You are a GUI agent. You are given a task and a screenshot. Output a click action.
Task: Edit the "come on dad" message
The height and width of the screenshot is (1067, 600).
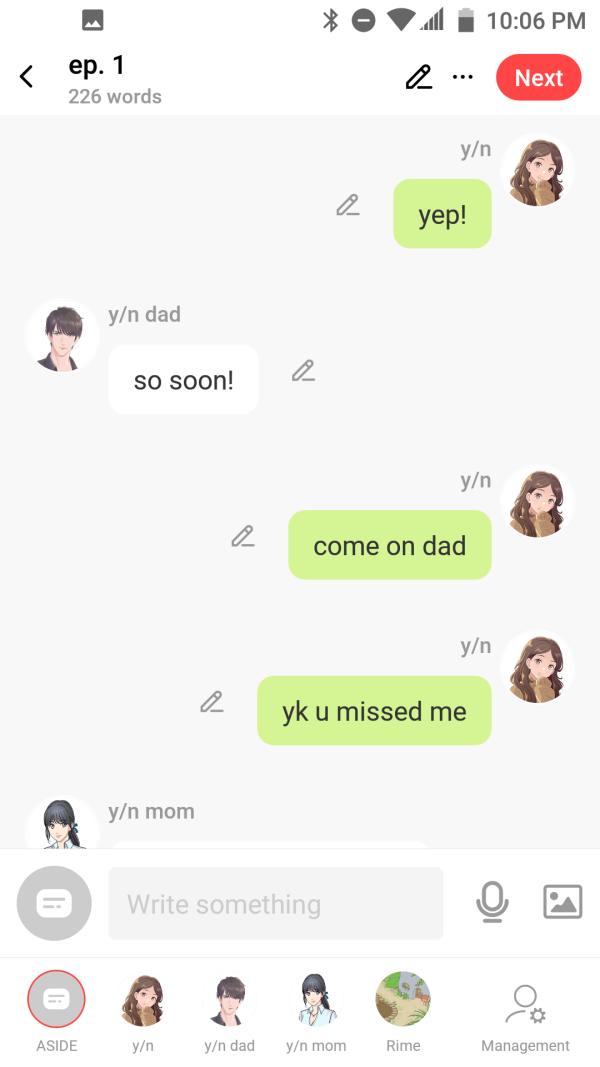(x=242, y=536)
